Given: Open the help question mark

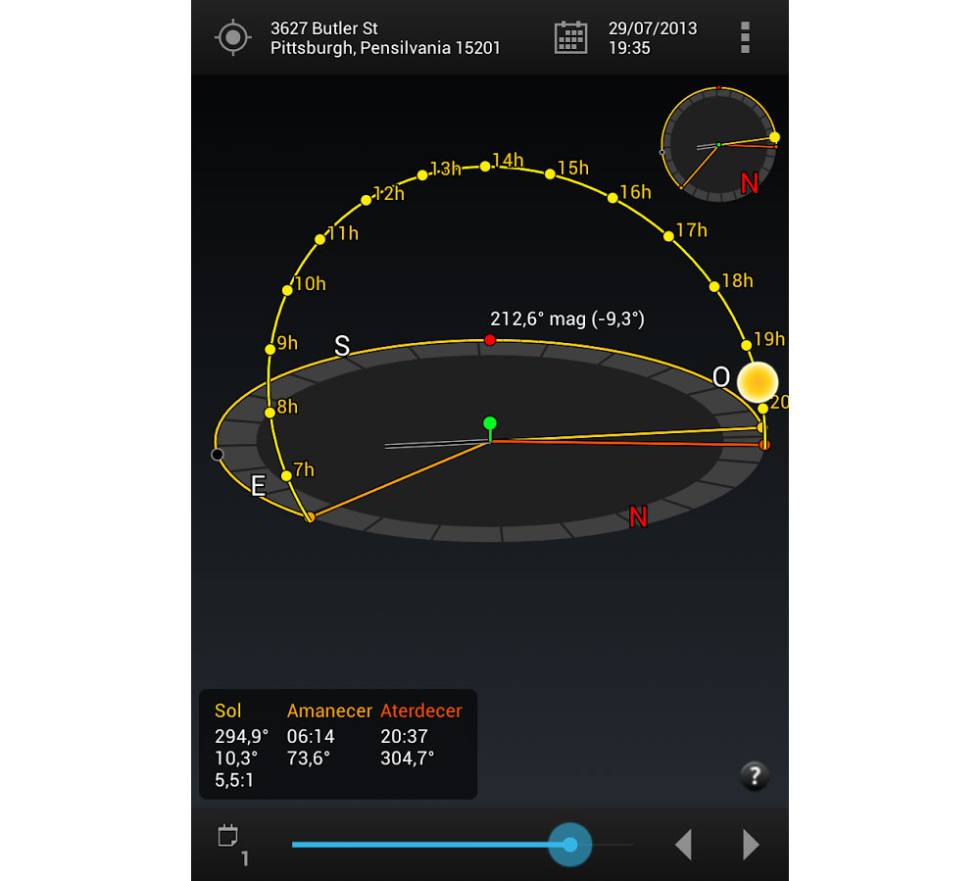Looking at the screenshot, I should coord(754,776).
